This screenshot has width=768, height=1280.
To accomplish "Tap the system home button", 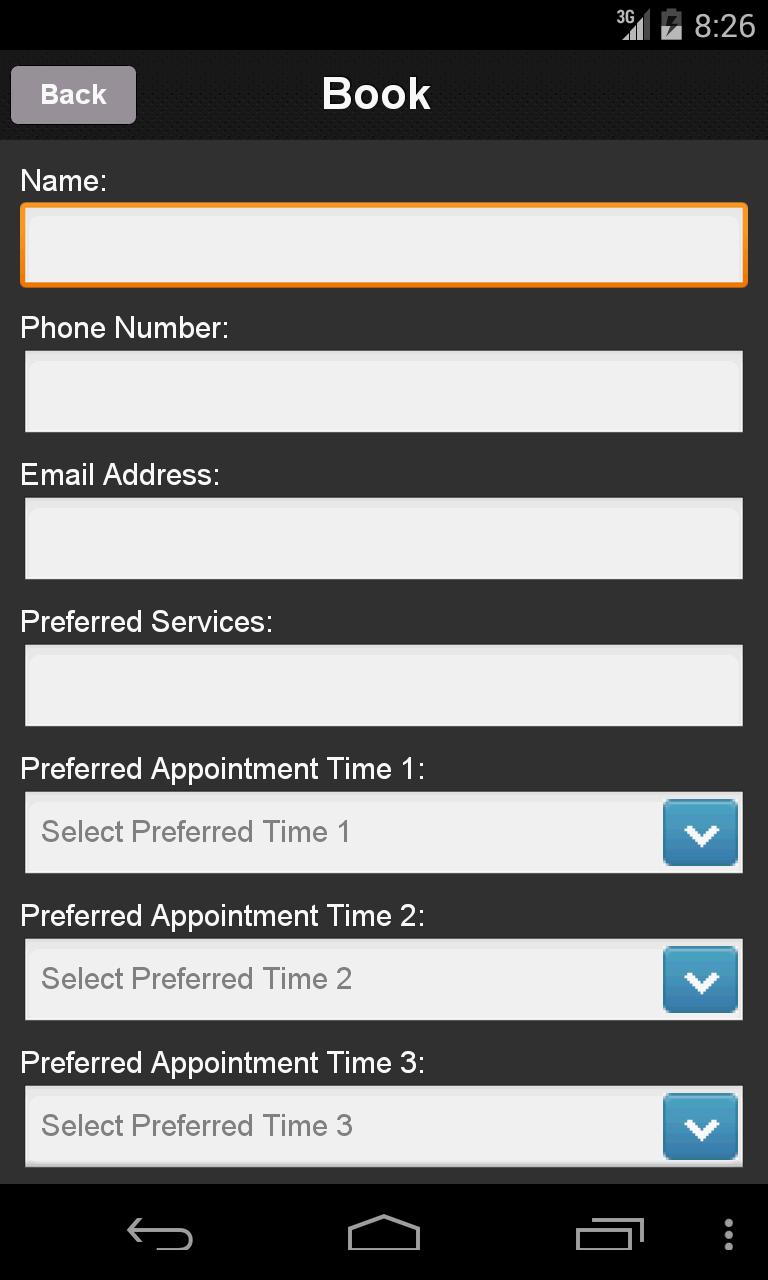I will [384, 1234].
